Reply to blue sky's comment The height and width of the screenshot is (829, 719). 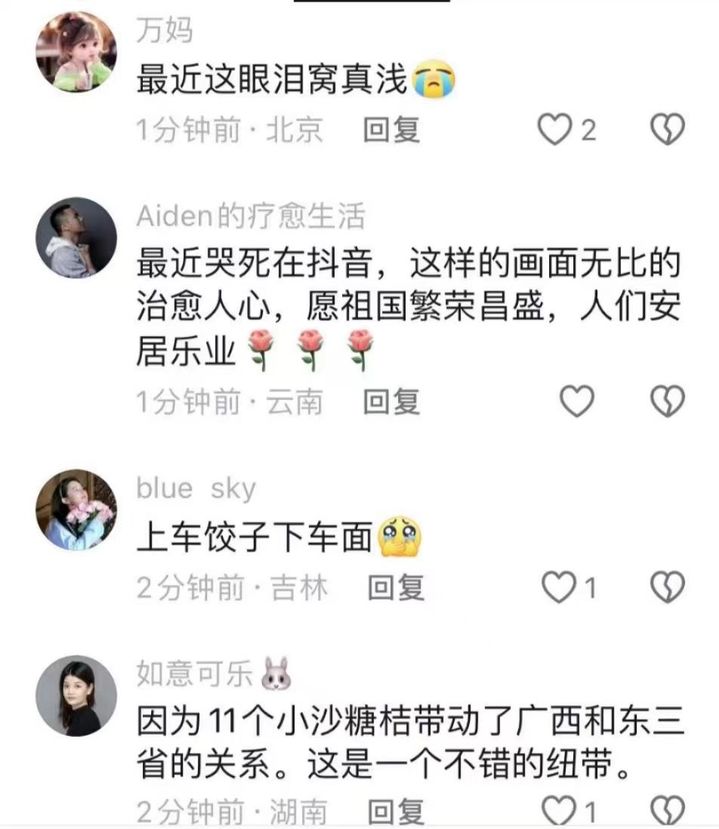[396, 588]
